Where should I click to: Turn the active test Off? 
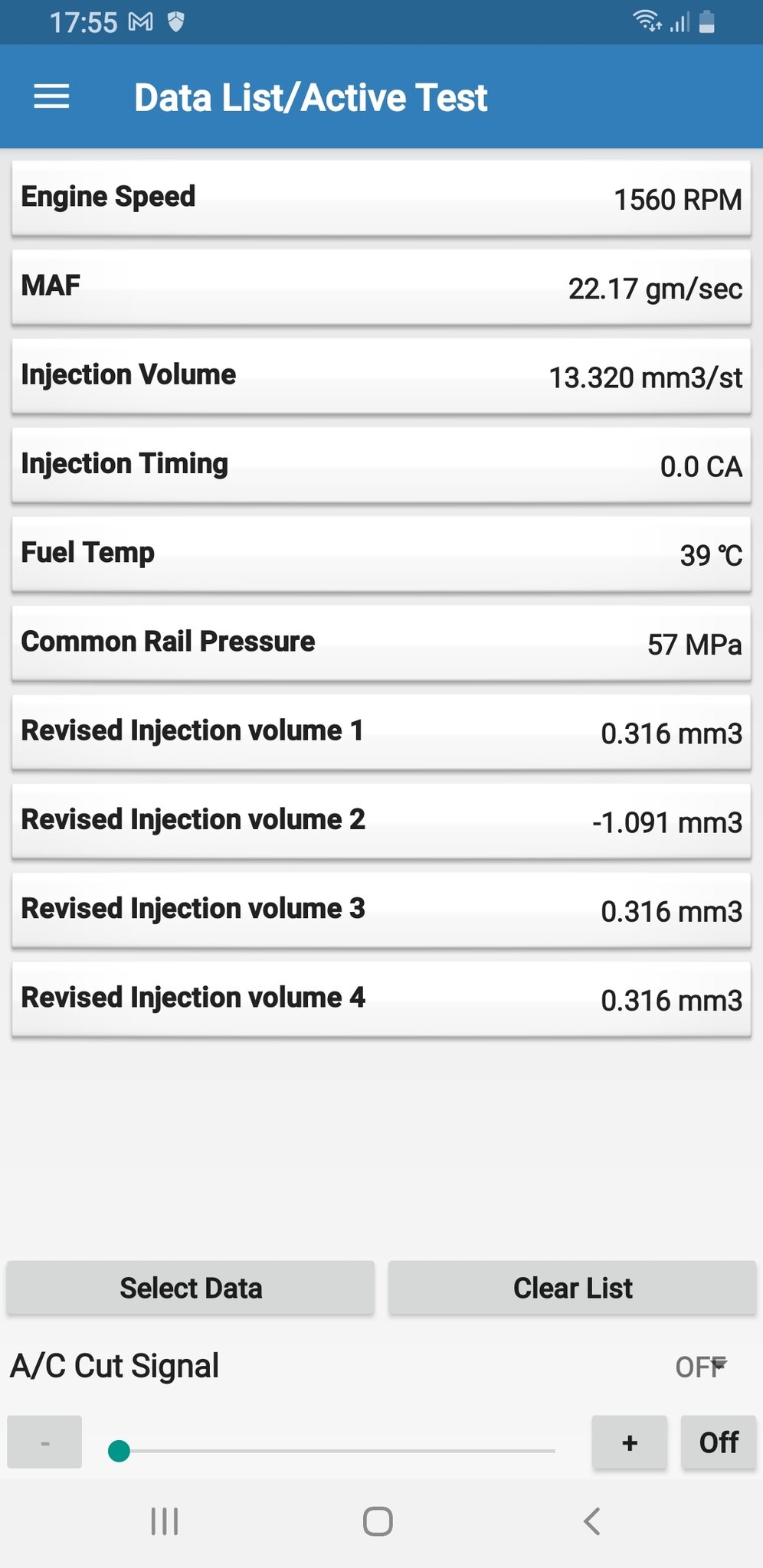click(x=718, y=1442)
